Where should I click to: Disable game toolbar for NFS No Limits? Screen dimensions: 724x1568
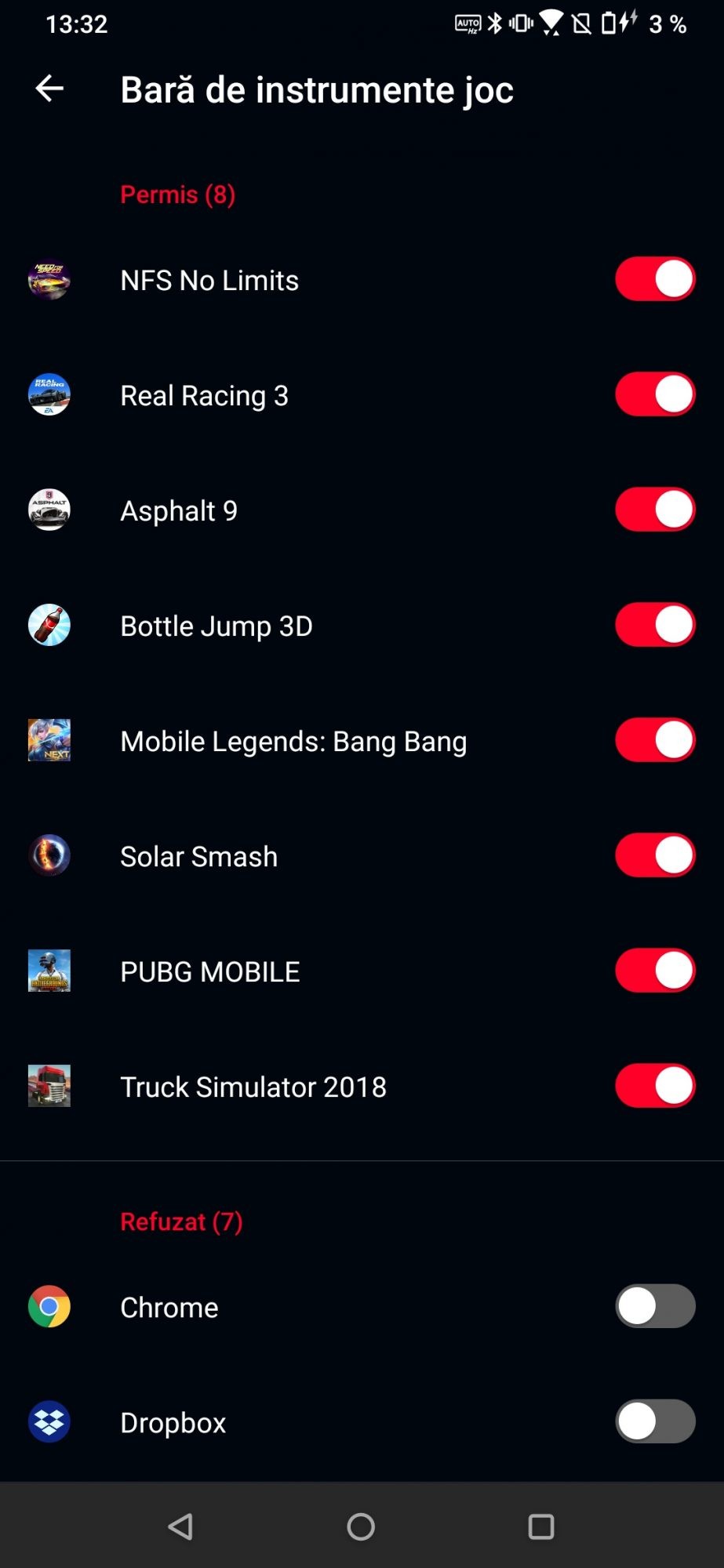pos(655,279)
